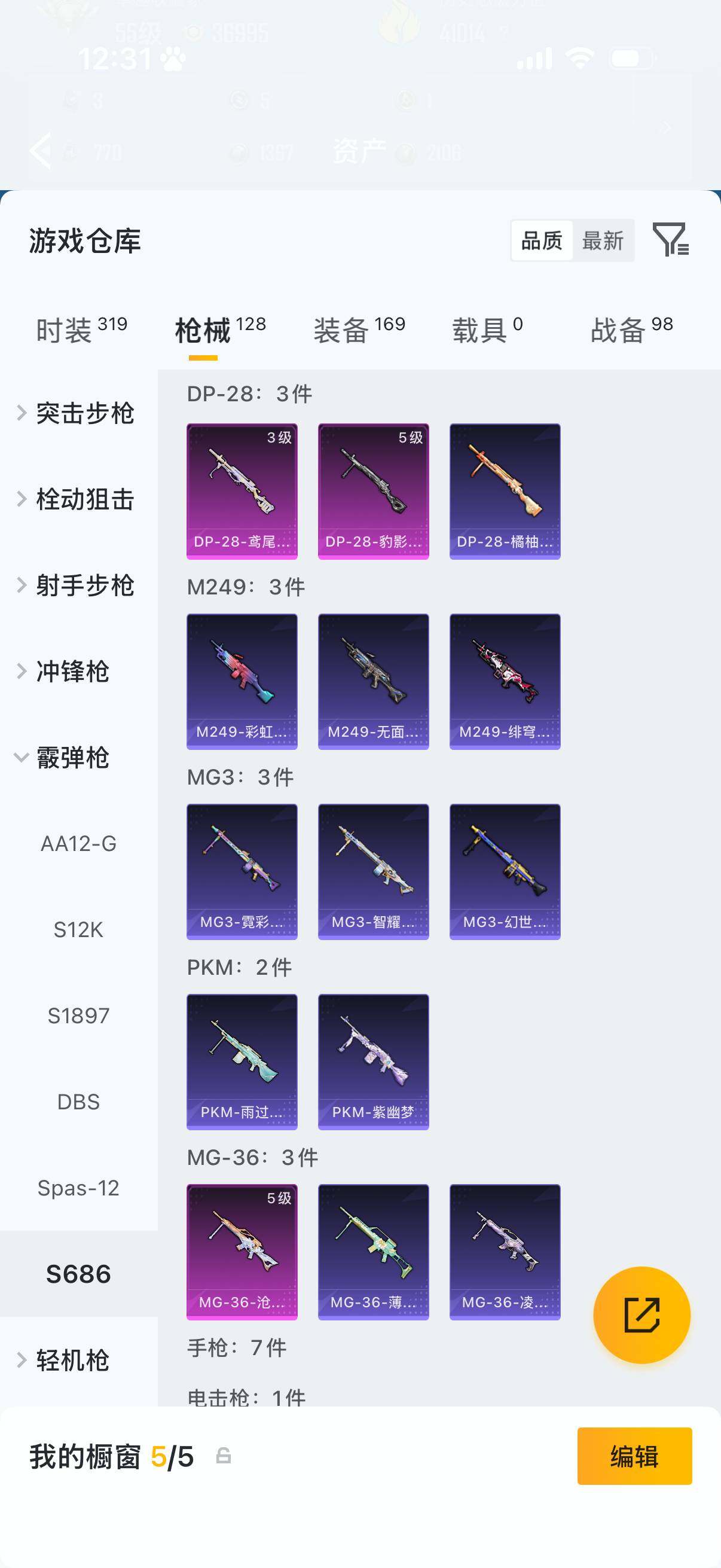Select AA12-G in the shotgun list

[x=78, y=844]
